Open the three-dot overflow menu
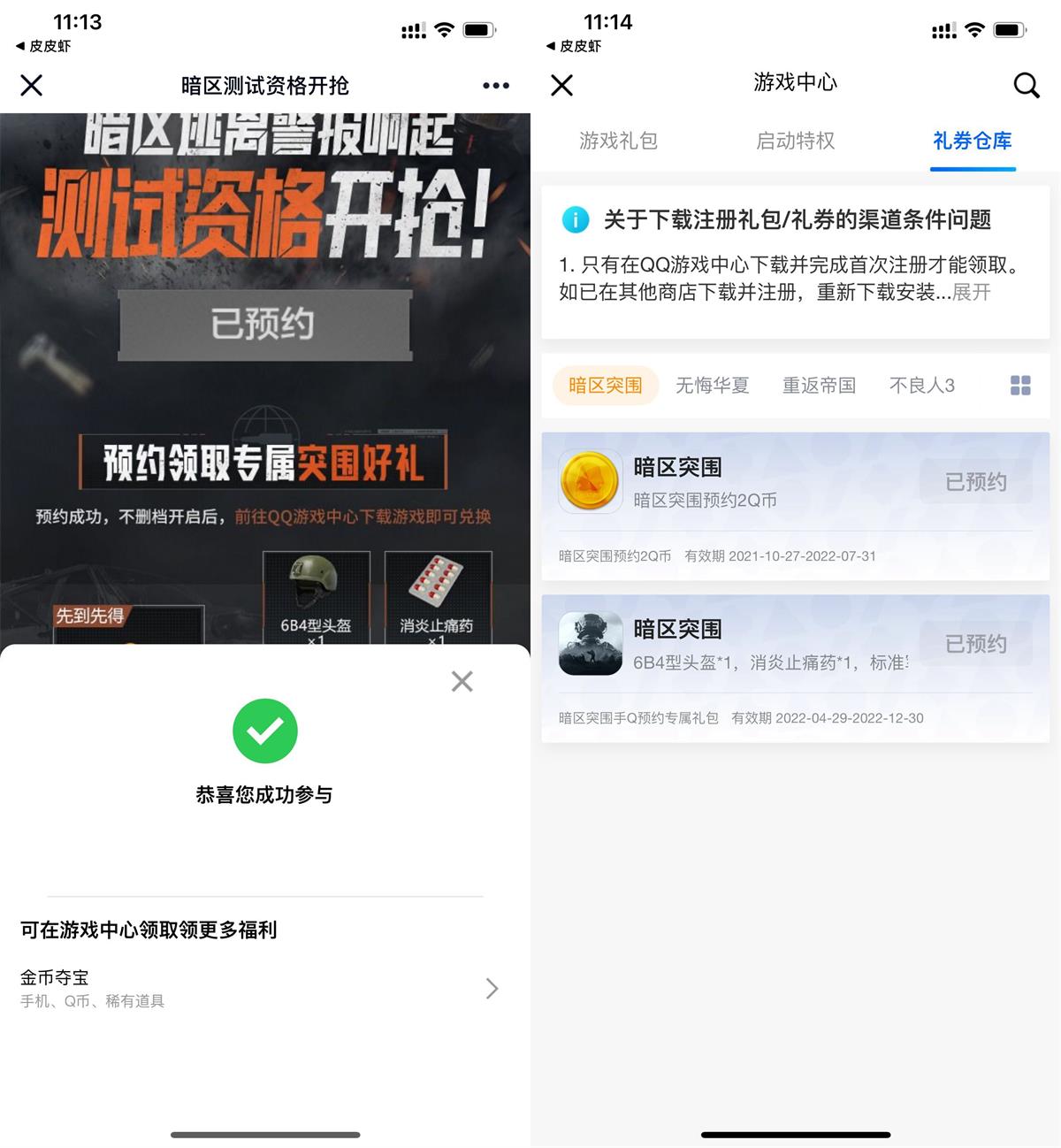The height and width of the screenshot is (1148, 1061). click(495, 85)
